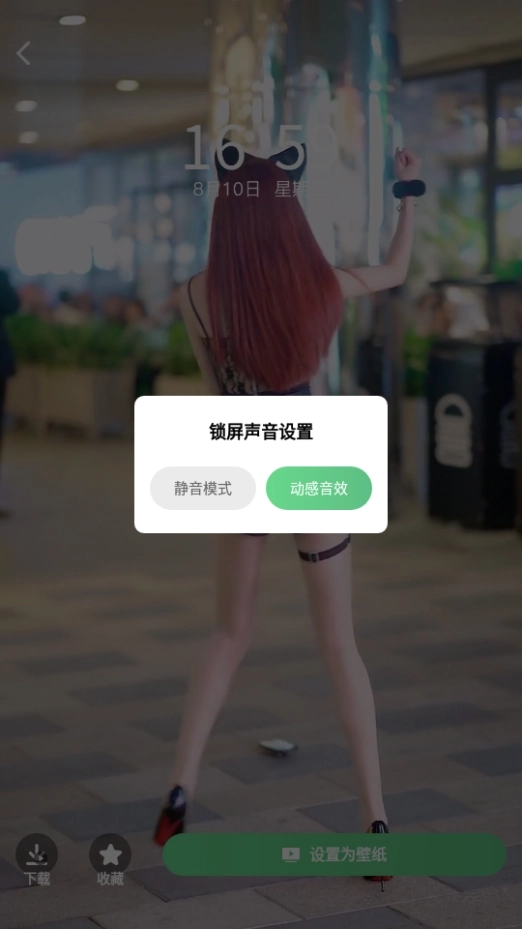Download the wallpaper via 下载
522x929 pixels.
(x=37, y=860)
